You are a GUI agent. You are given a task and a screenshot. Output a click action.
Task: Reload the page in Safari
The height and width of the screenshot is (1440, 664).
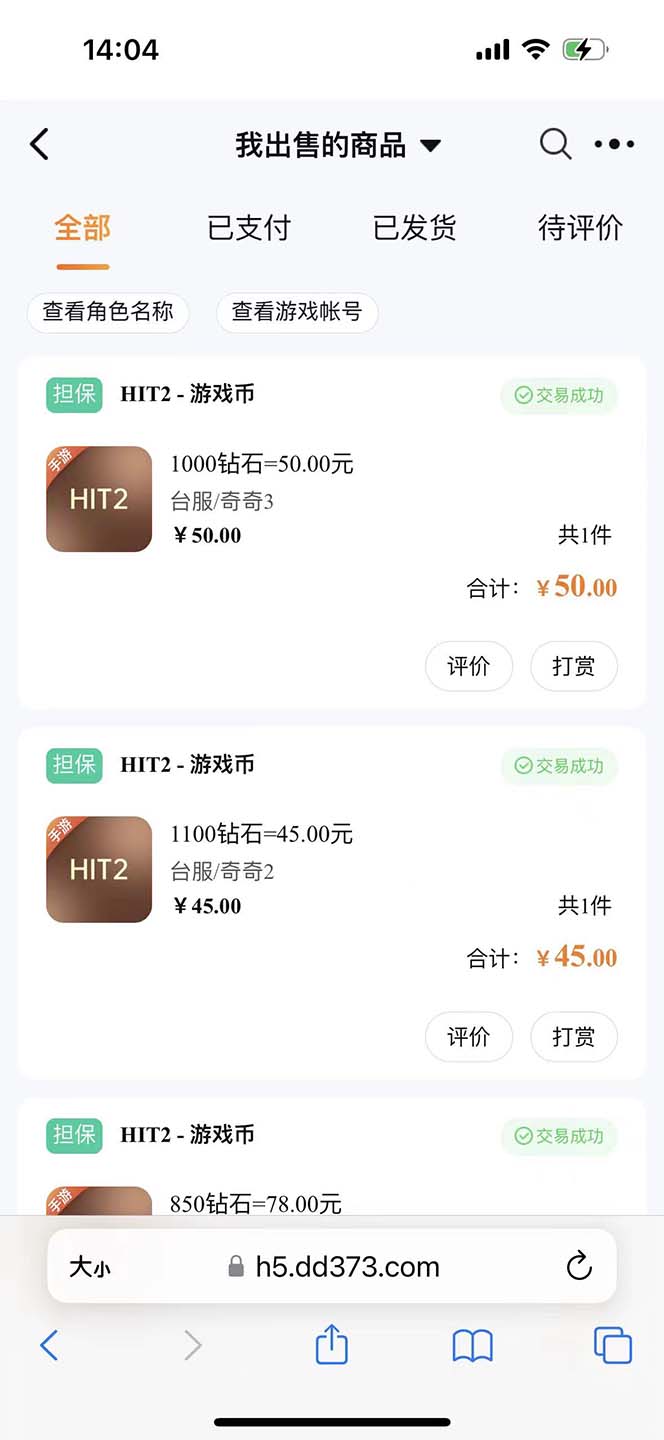coord(579,1267)
